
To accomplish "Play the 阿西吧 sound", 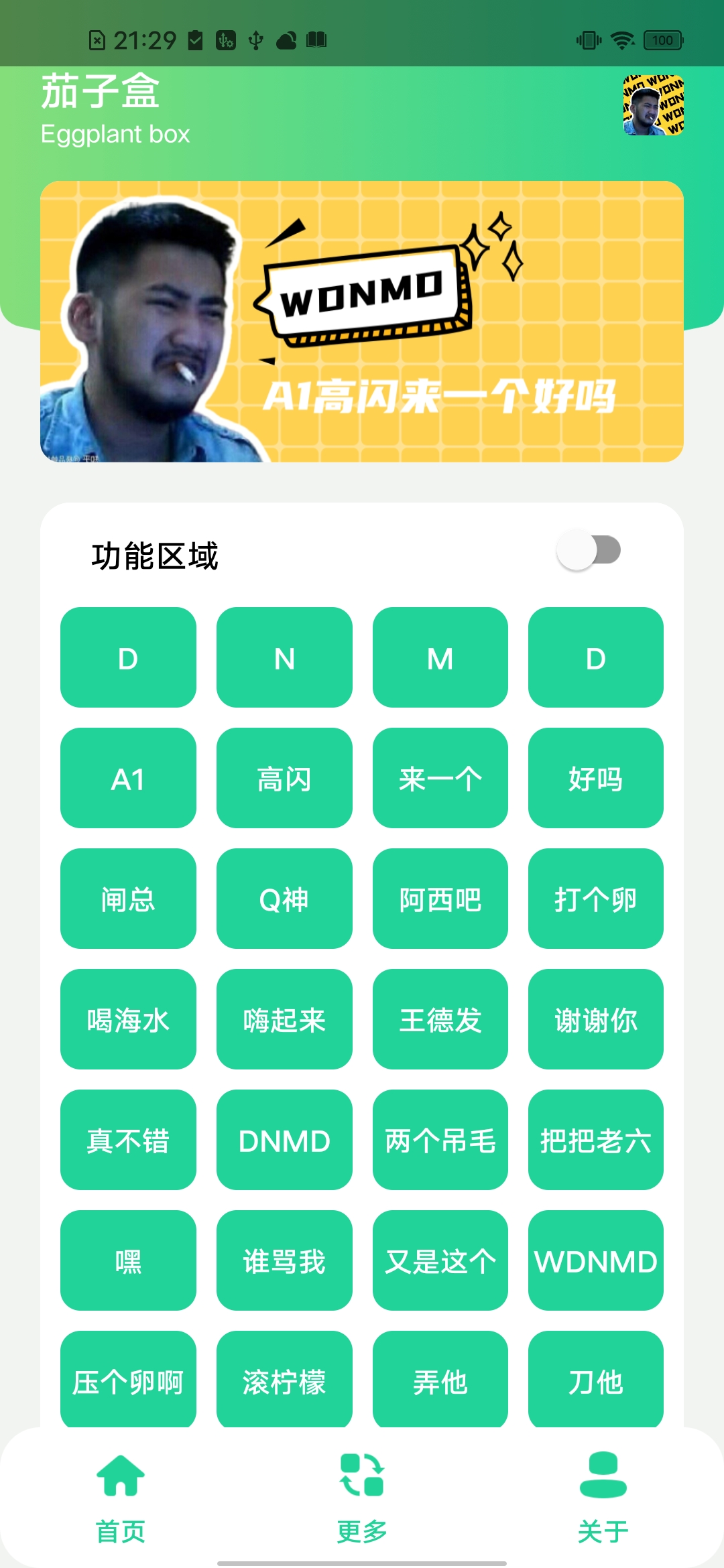I will (x=440, y=899).
